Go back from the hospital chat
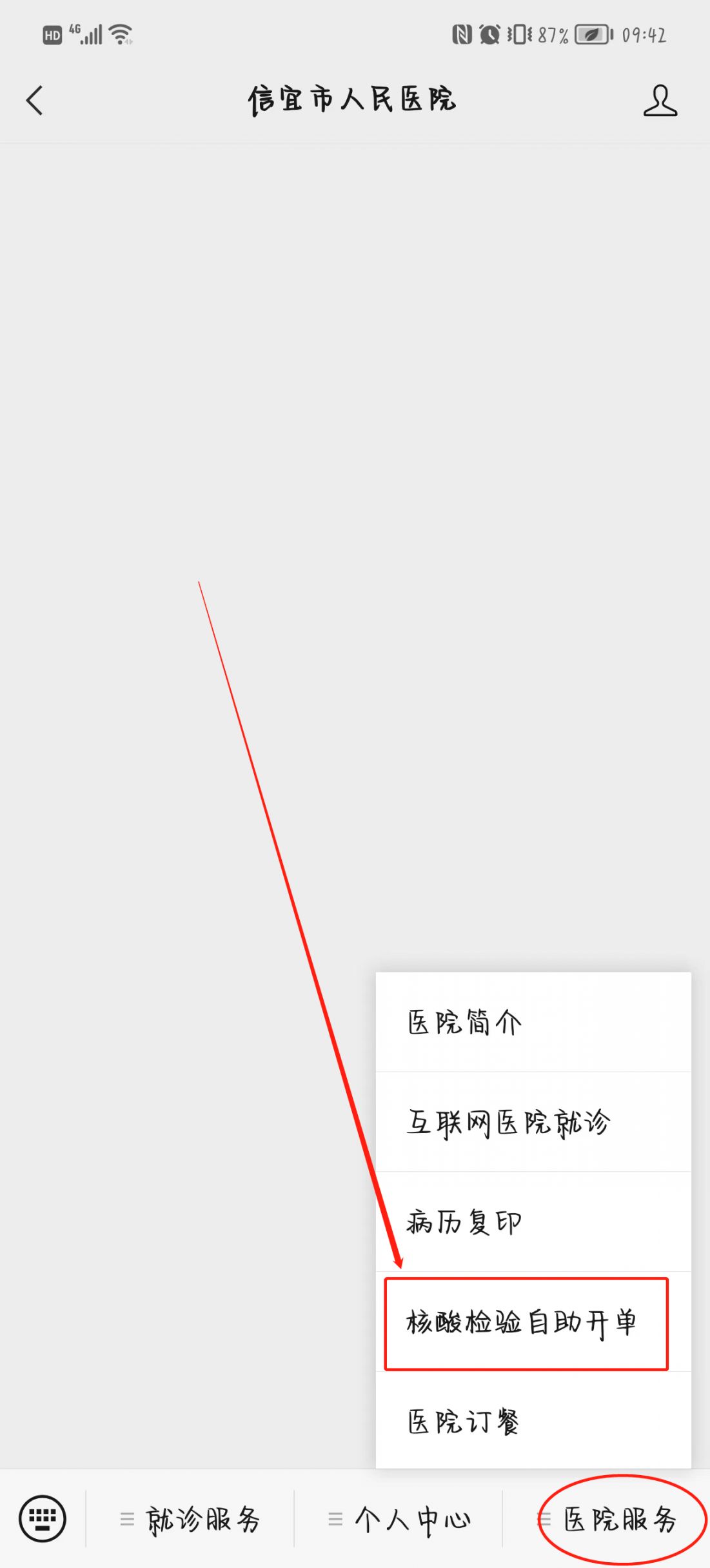Viewport: 710px width, 1568px height. point(35,101)
